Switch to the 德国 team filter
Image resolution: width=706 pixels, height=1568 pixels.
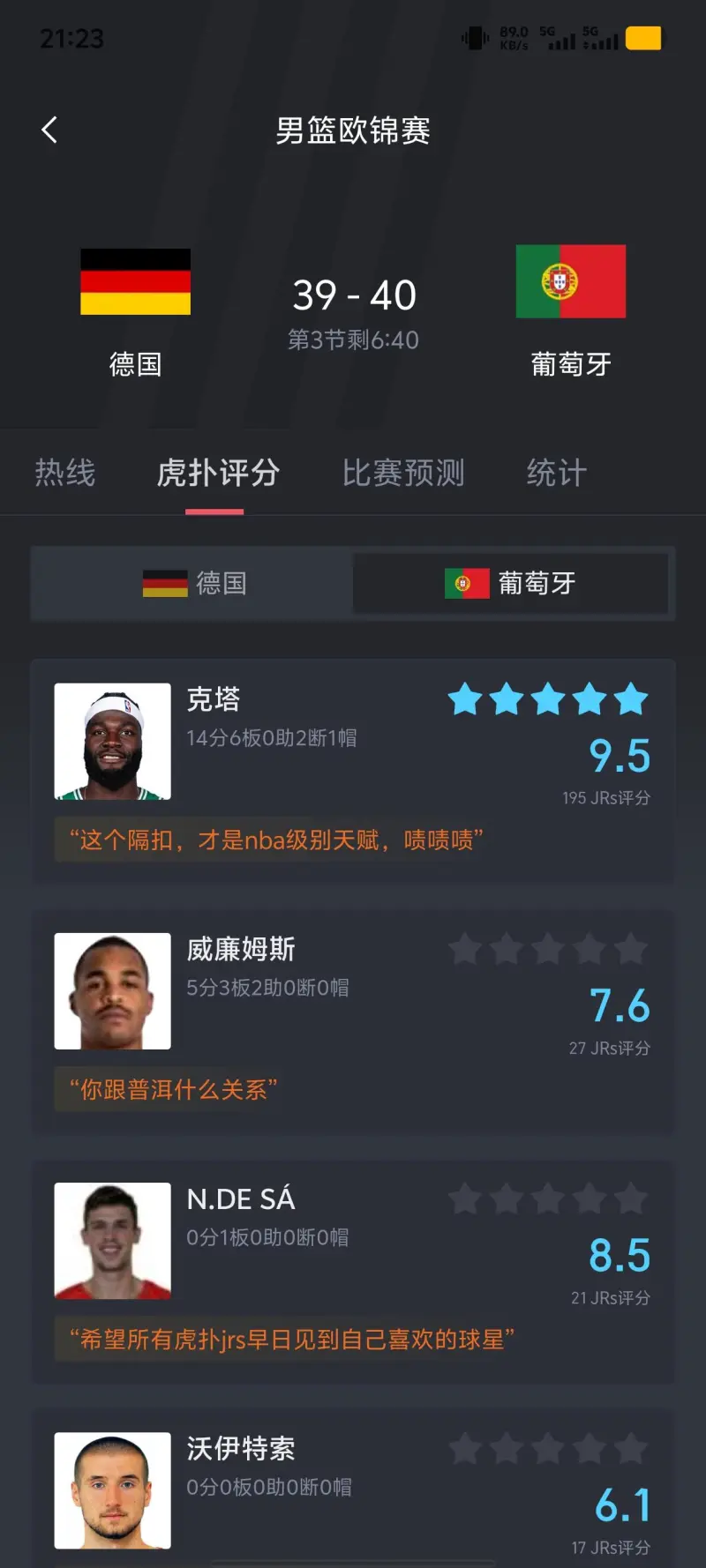[191, 584]
